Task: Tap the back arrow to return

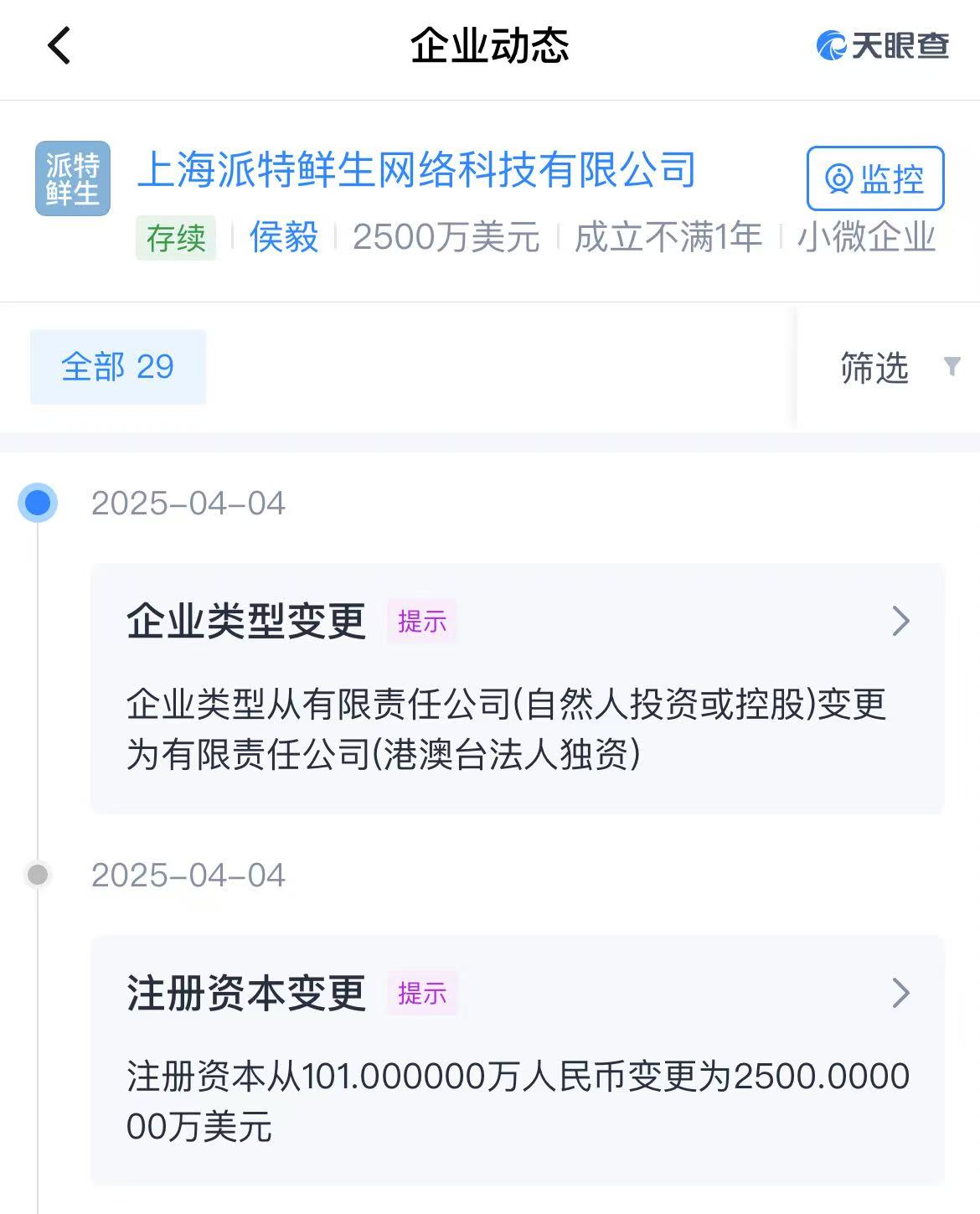Action: [x=59, y=48]
